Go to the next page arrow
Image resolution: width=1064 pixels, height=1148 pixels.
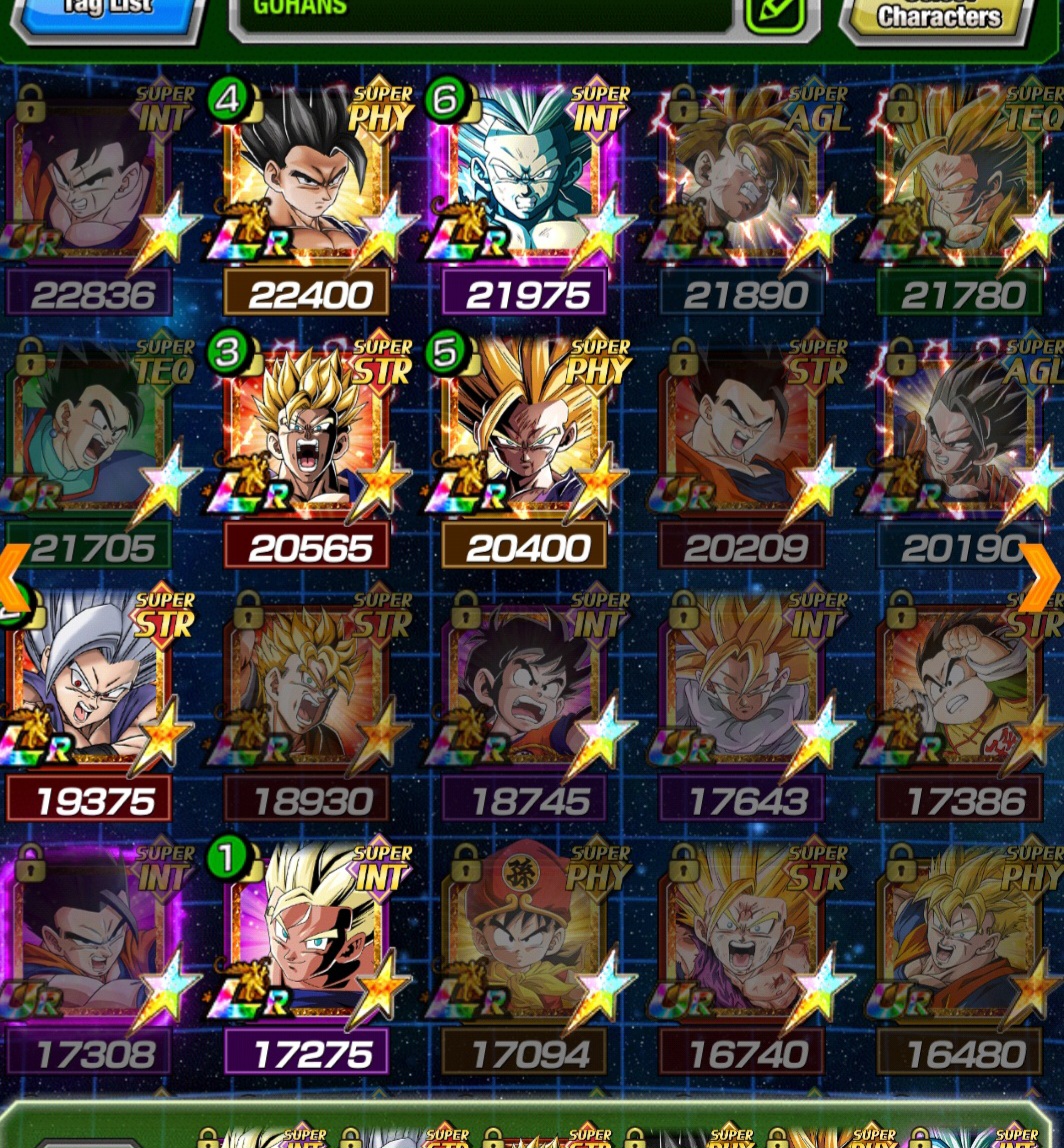1040,577
